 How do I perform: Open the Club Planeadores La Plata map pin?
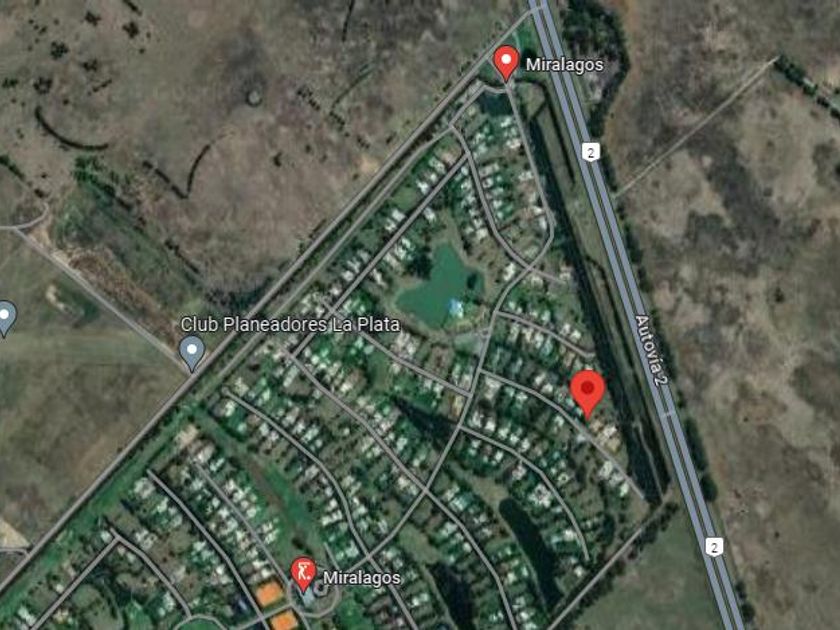(192, 353)
